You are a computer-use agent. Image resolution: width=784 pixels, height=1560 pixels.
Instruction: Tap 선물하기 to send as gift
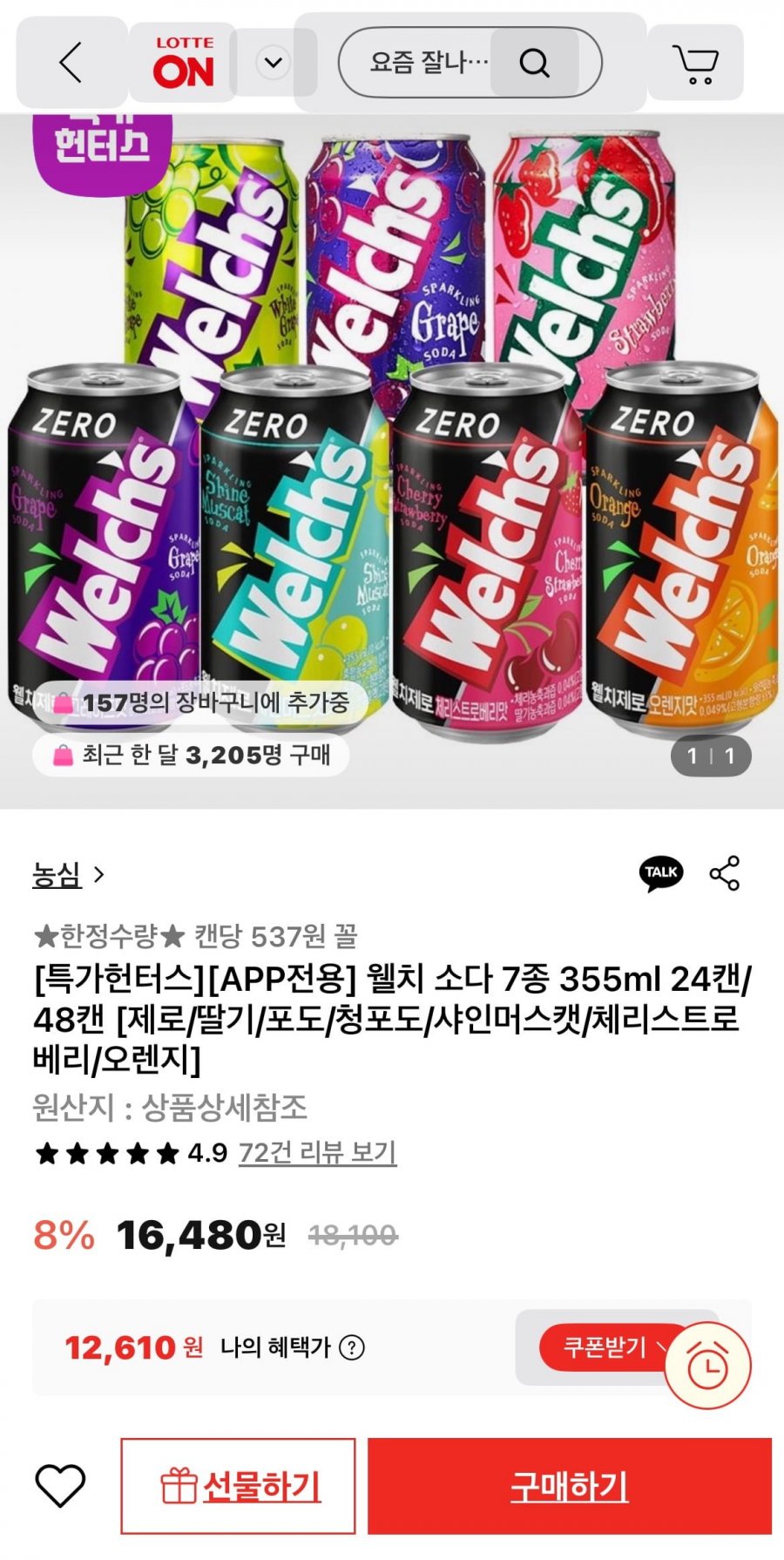pos(238,1486)
